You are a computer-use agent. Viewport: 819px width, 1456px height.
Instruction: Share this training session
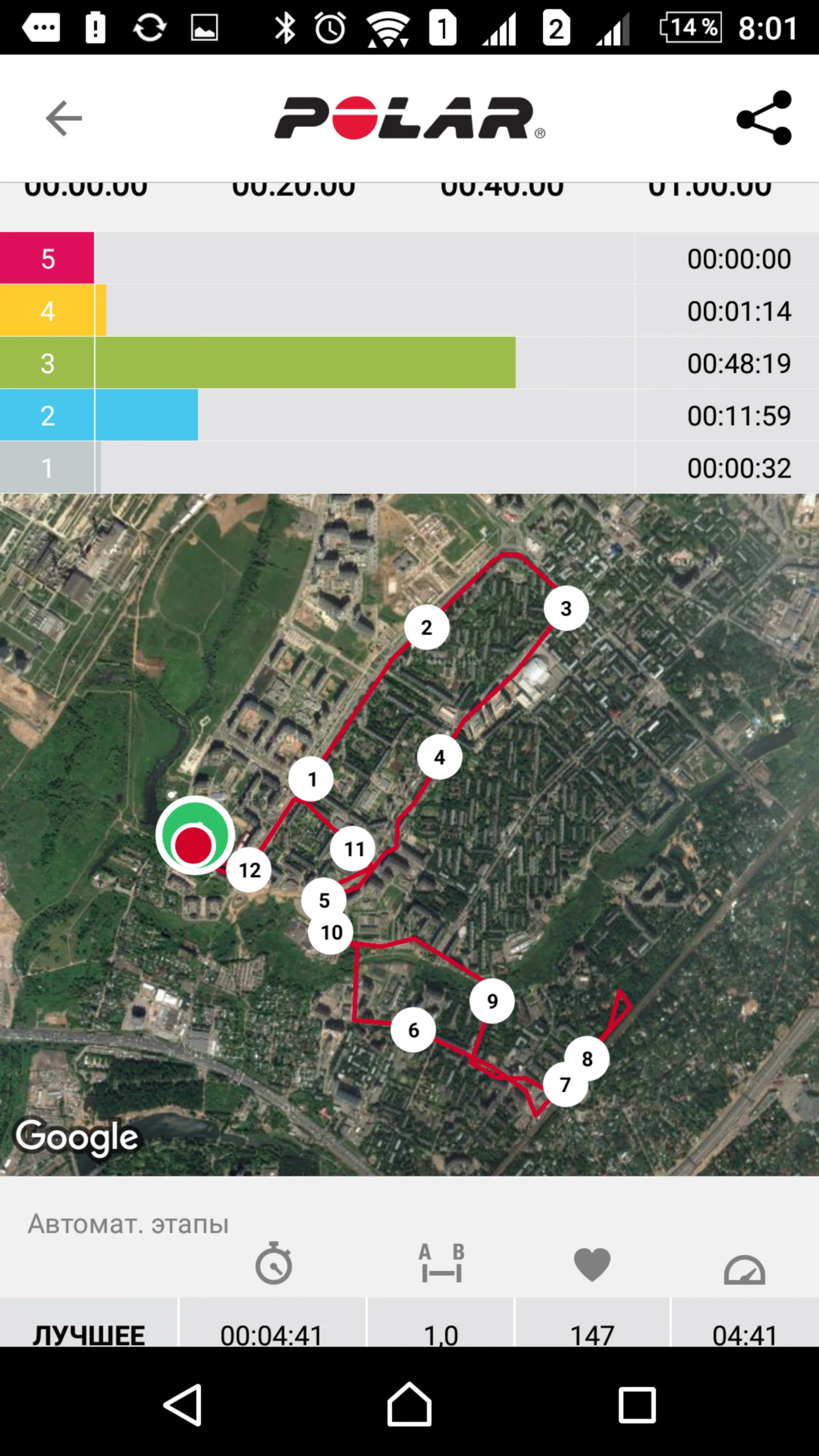click(x=764, y=118)
